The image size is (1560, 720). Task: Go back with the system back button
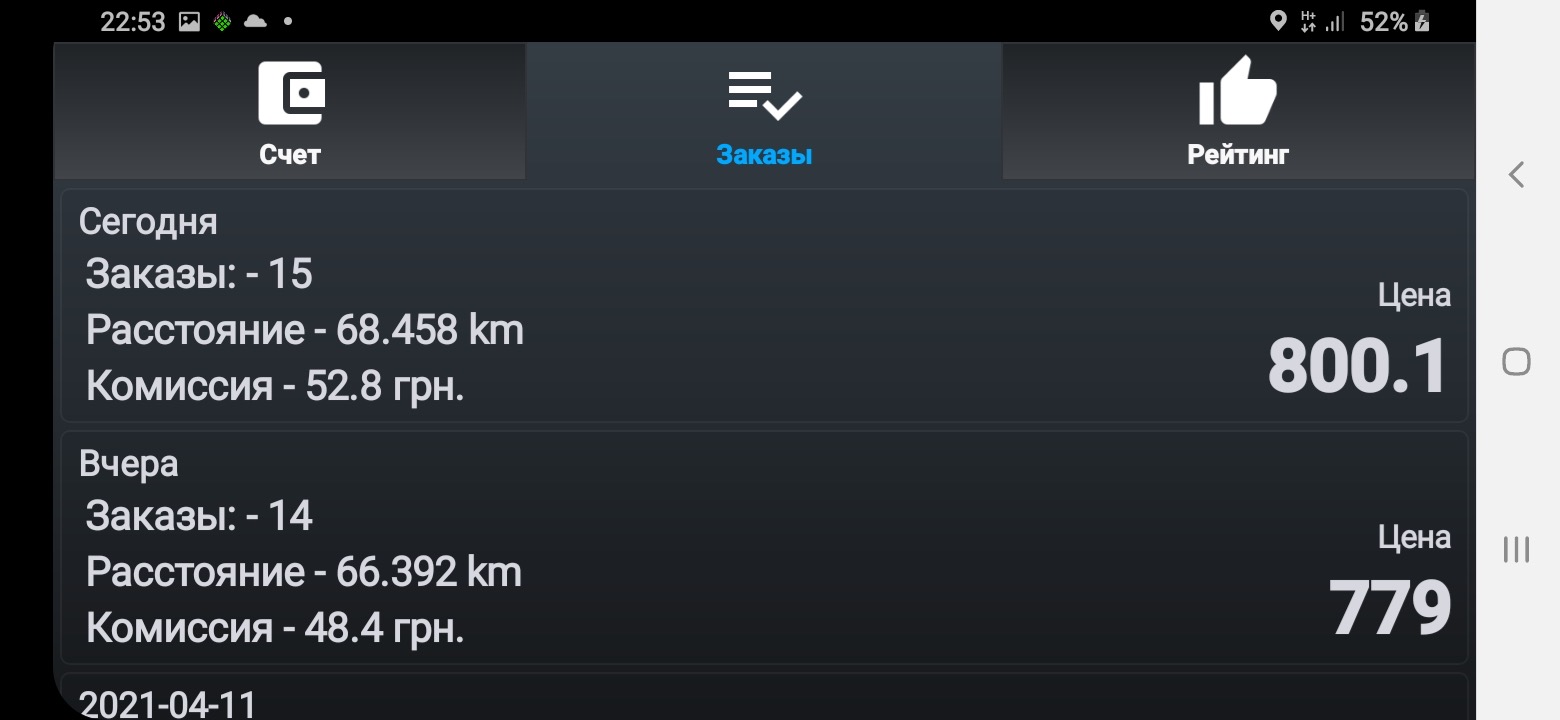point(1516,175)
